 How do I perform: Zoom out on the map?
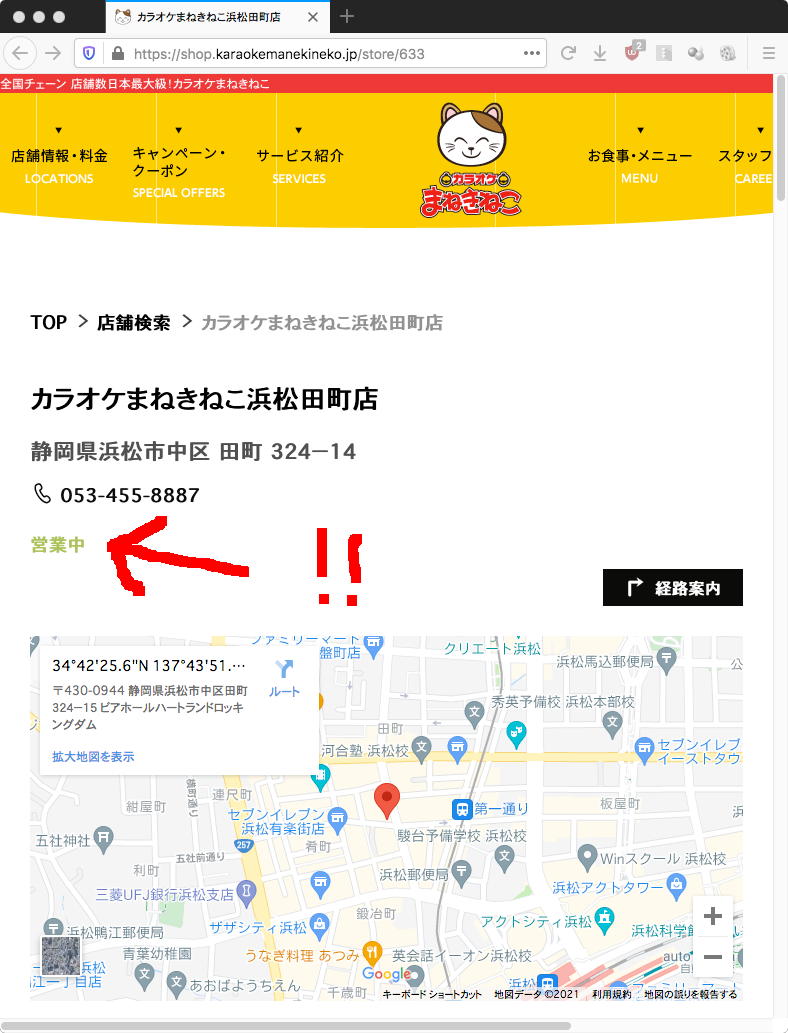(712, 957)
